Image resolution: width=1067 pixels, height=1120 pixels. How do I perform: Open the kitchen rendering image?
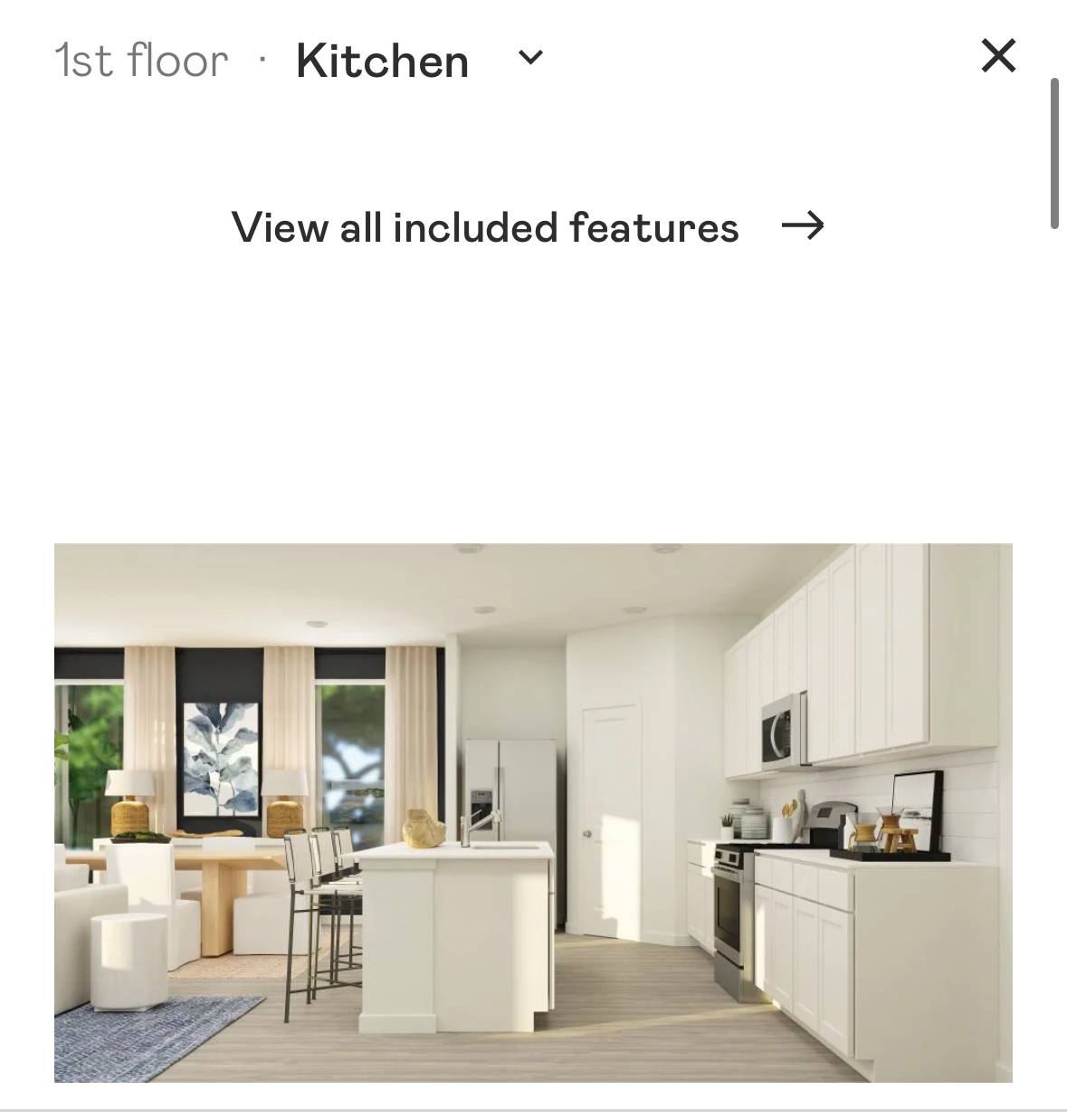click(x=533, y=812)
